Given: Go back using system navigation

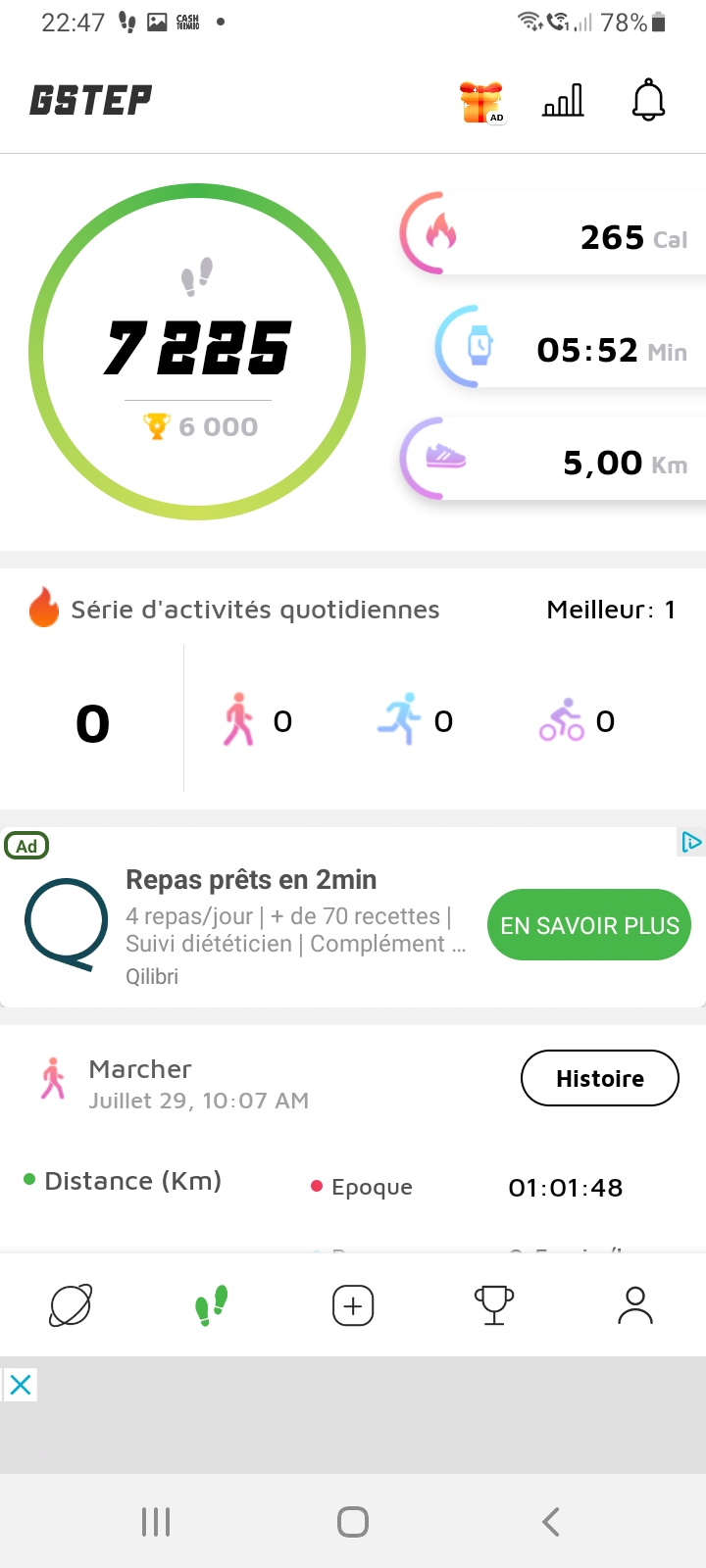Looking at the screenshot, I should [x=551, y=1522].
